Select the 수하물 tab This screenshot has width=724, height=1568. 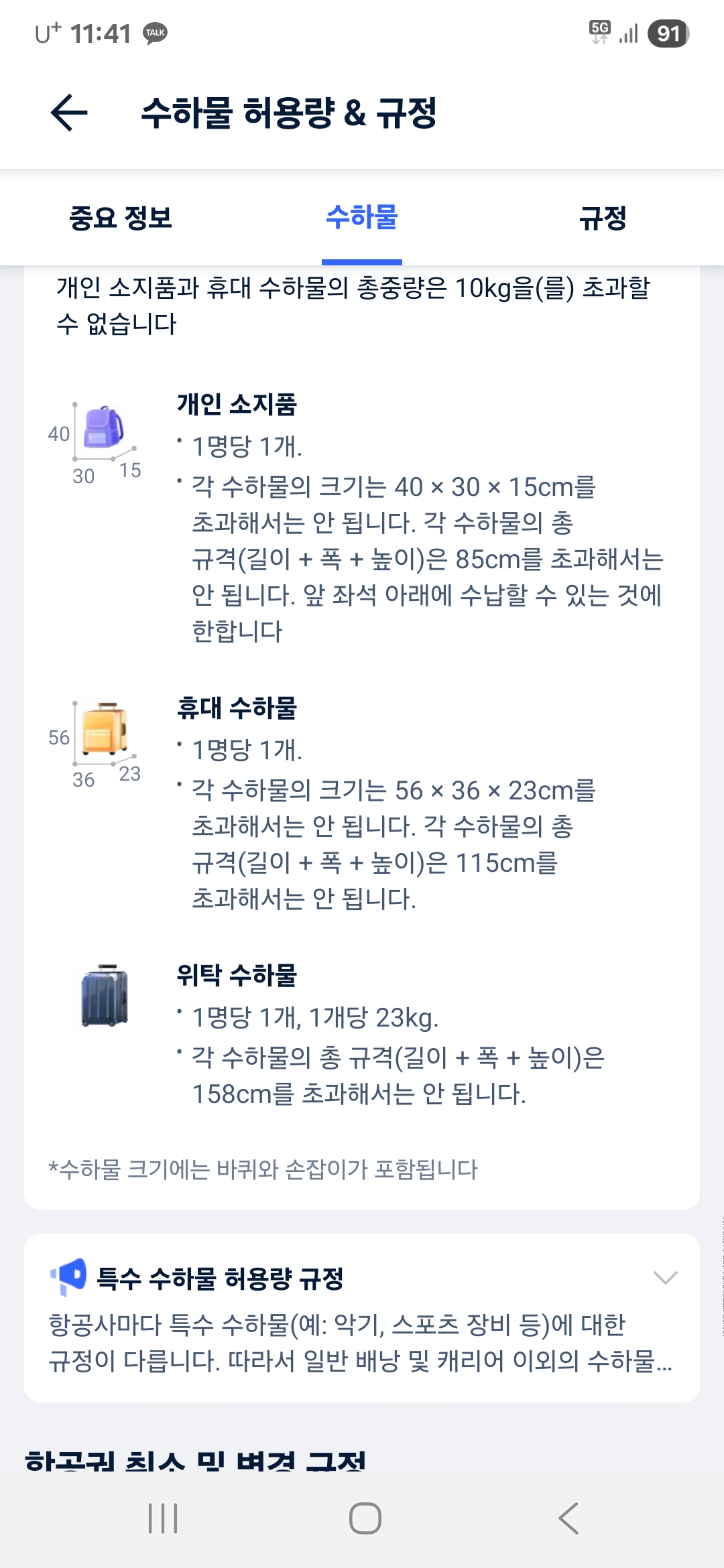point(362,218)
